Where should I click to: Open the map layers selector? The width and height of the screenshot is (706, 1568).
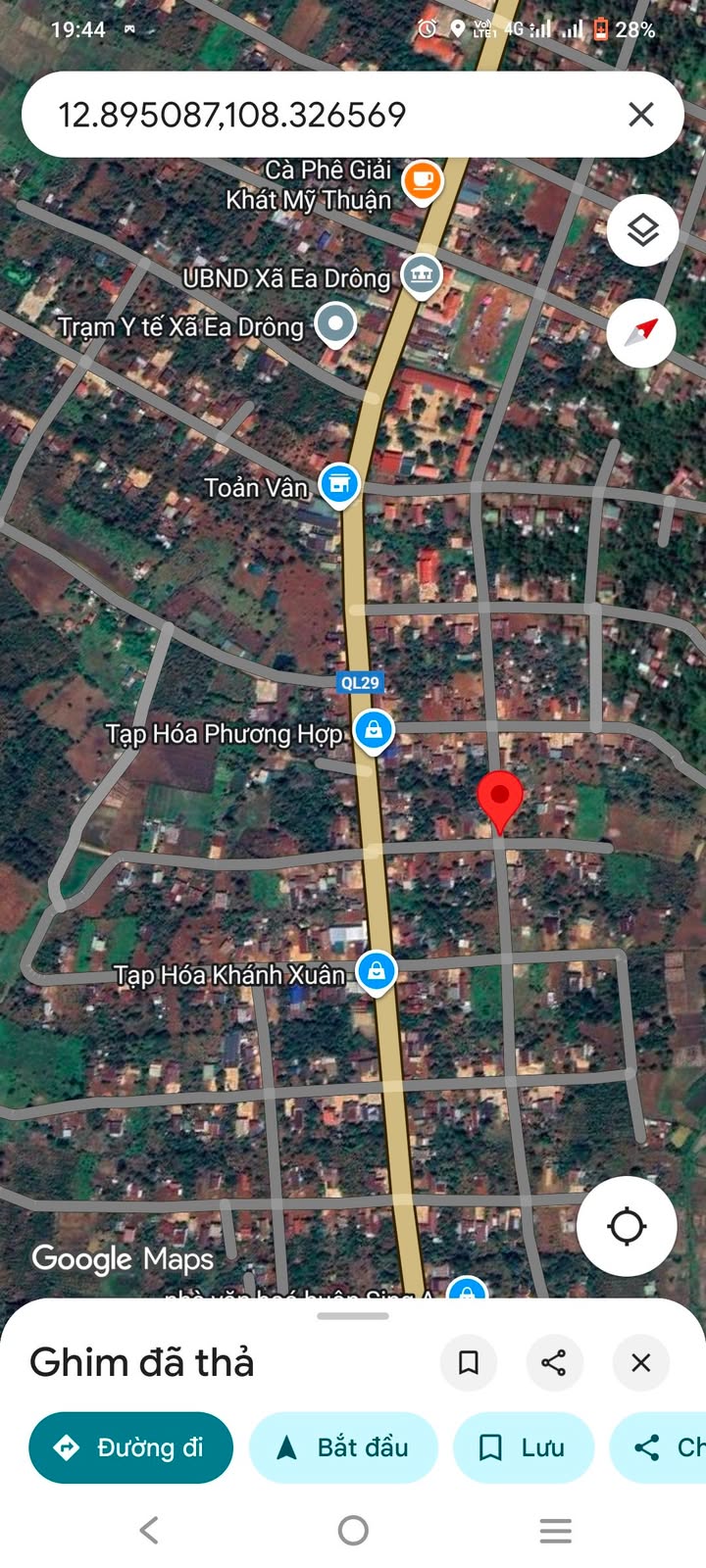[x=642, y=231]
